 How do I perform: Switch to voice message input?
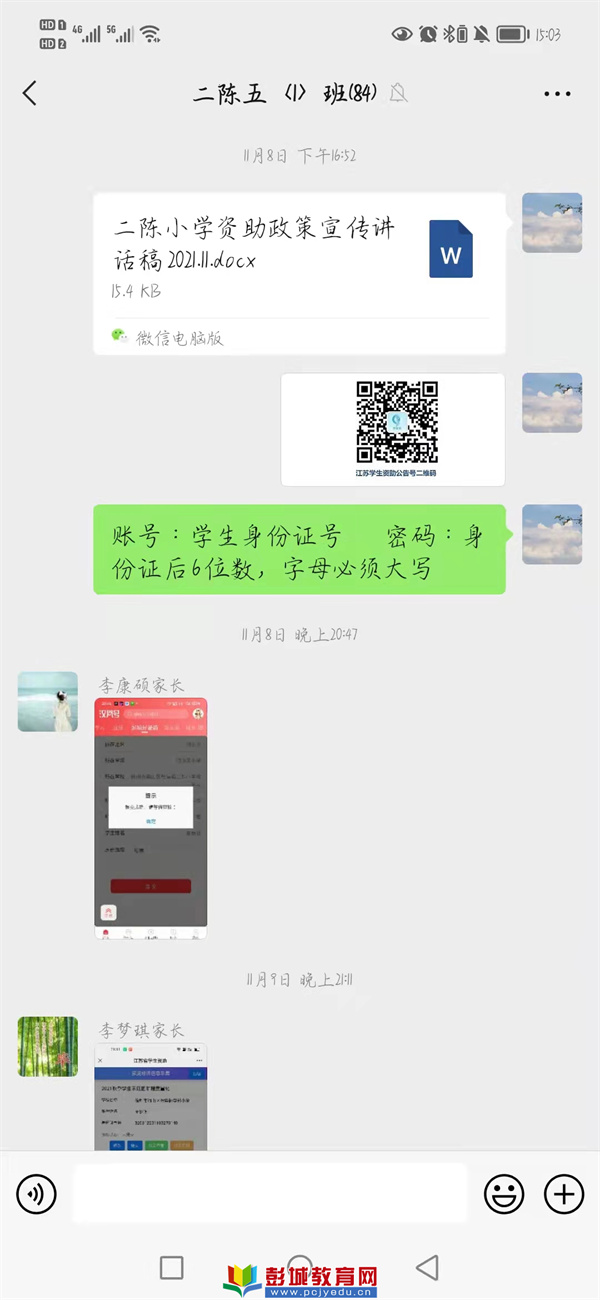[x=37, y=1193]
